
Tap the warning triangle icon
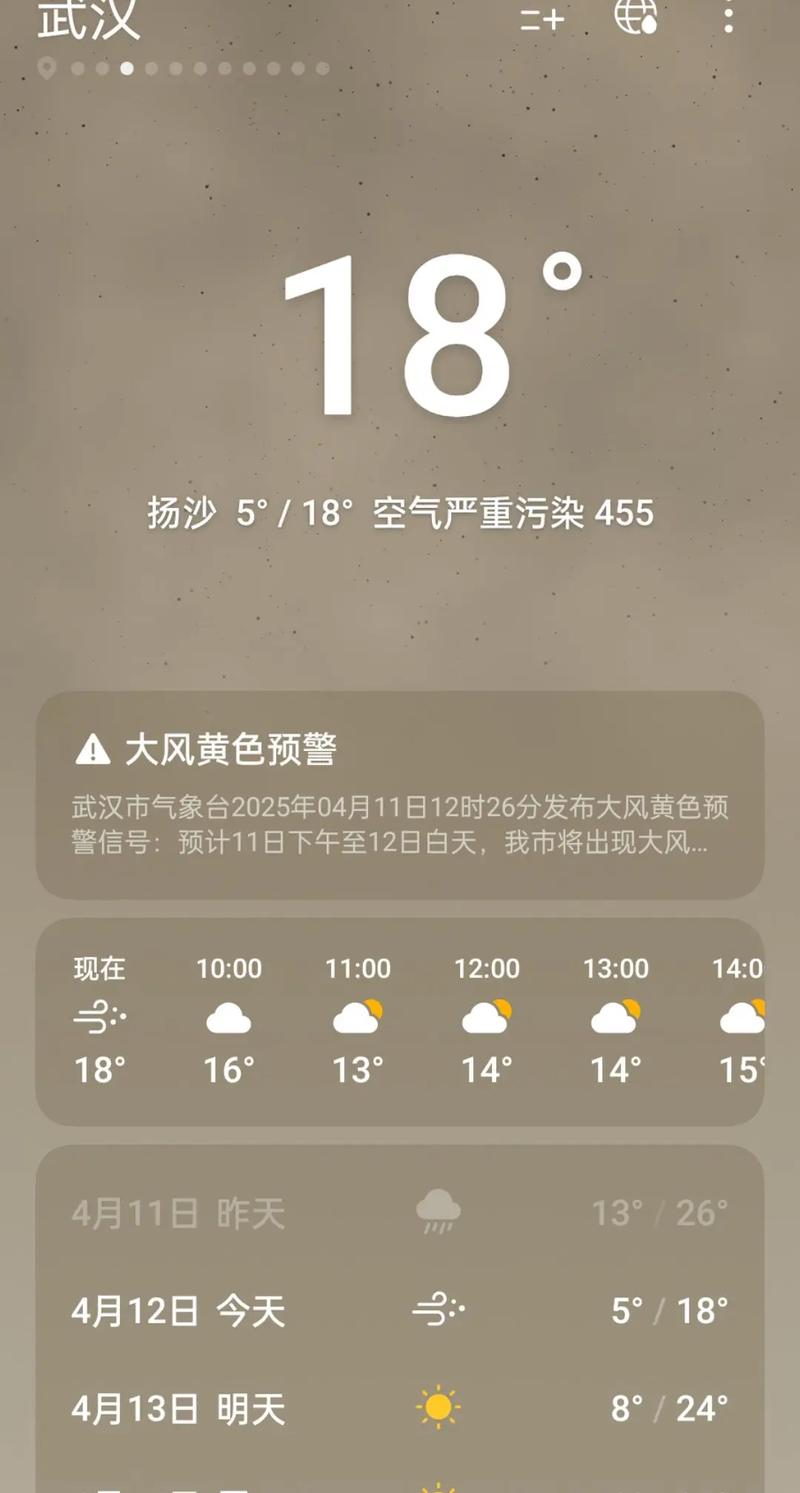tap(93, 748)
